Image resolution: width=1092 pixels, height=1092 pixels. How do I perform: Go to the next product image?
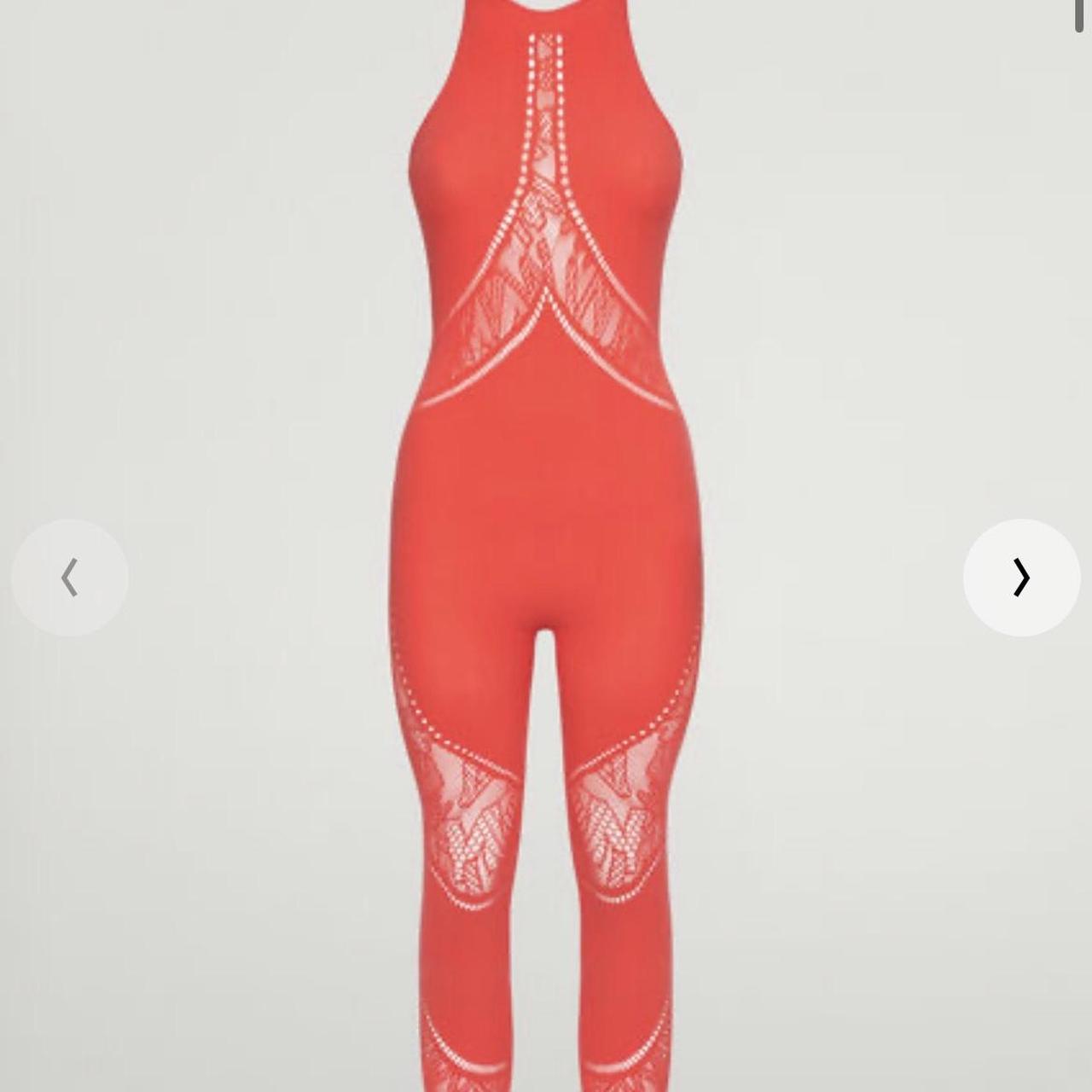(x=1021, y=578)
